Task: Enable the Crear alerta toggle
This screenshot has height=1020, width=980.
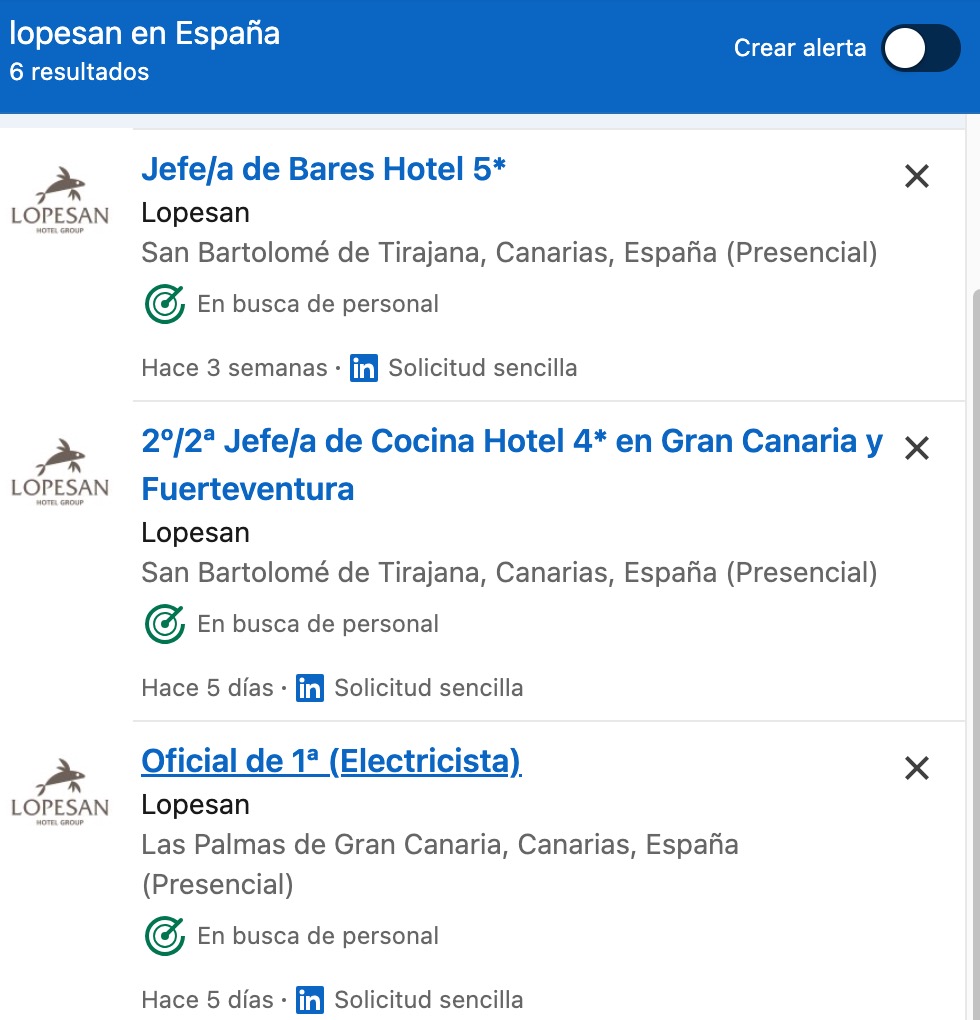Action: 918,48
